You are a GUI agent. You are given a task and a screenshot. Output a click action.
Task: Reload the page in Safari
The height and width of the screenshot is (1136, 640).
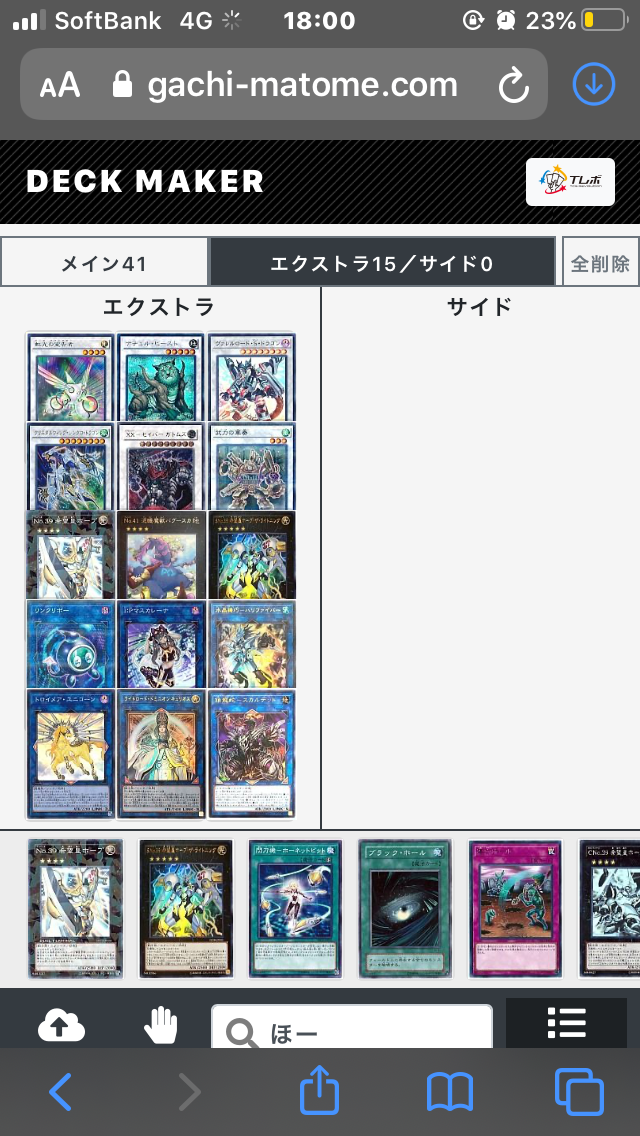coord(513,86)
